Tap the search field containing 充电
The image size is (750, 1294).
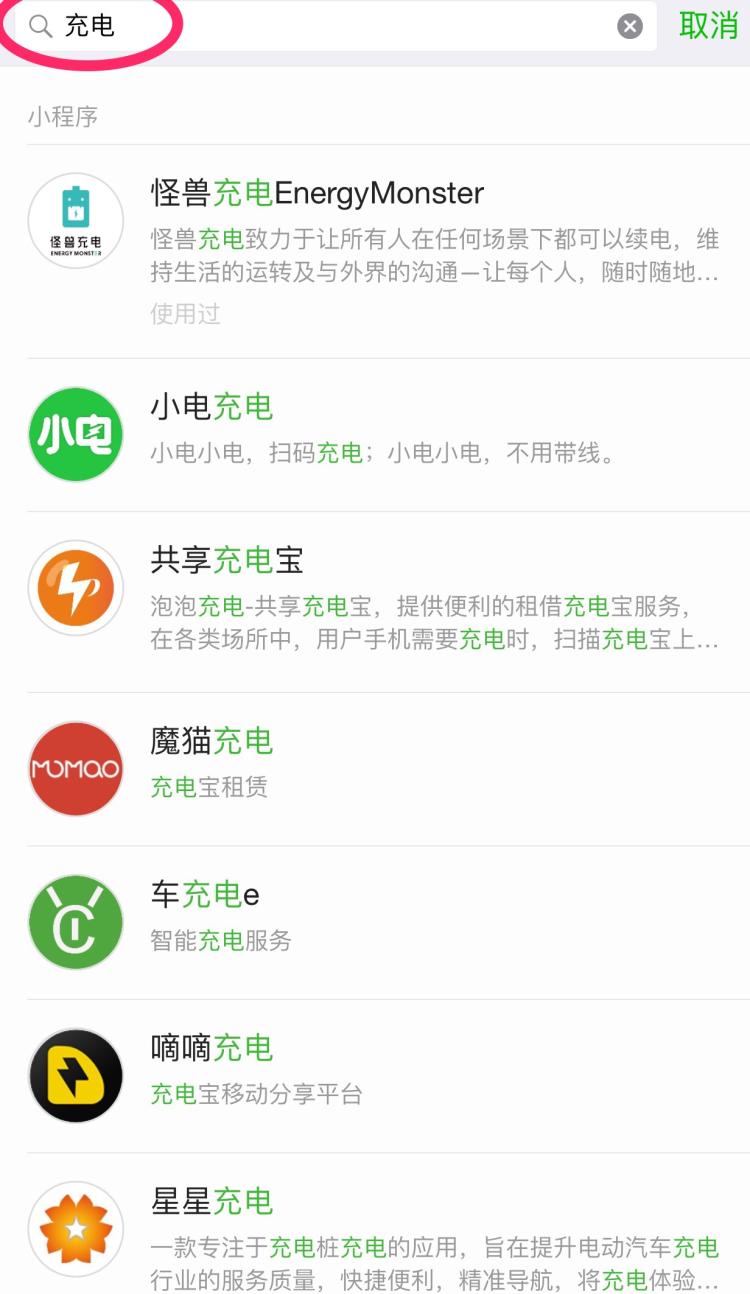coord(330,26)
